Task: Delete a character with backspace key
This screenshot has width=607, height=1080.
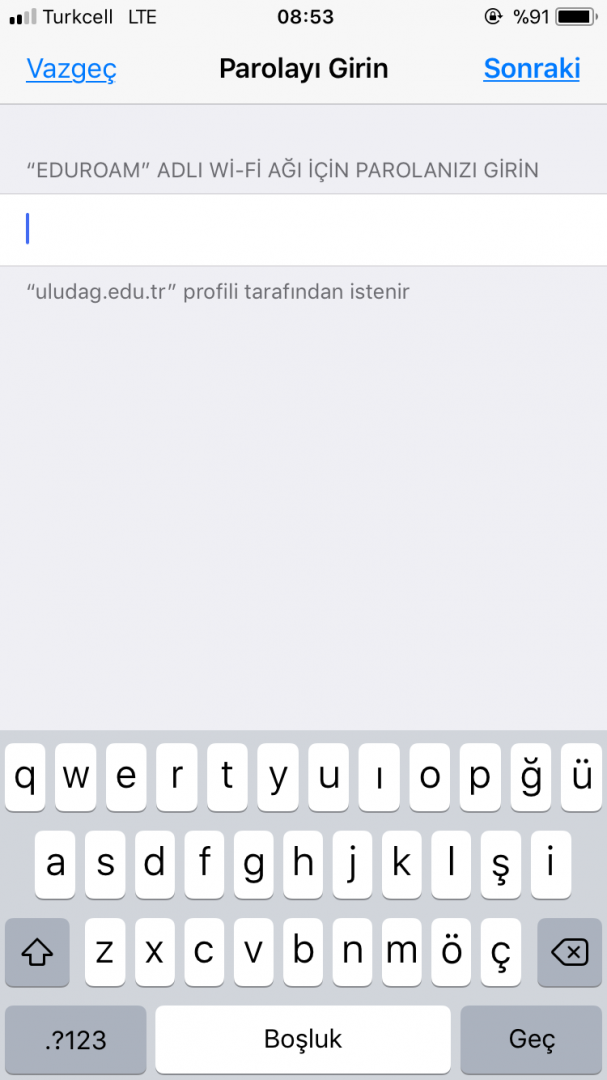Action: [x=570, y=953]
